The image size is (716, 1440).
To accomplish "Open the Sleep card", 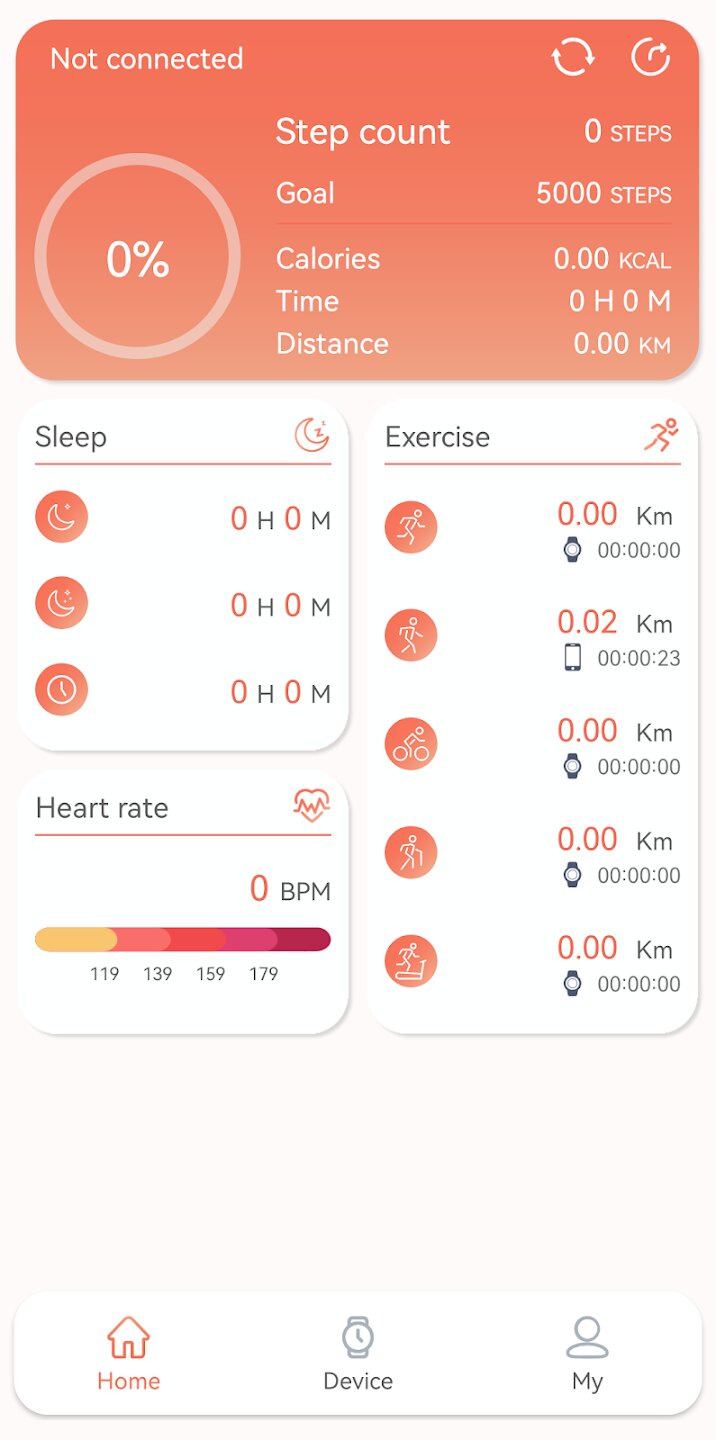I will (x=183, y=575).
